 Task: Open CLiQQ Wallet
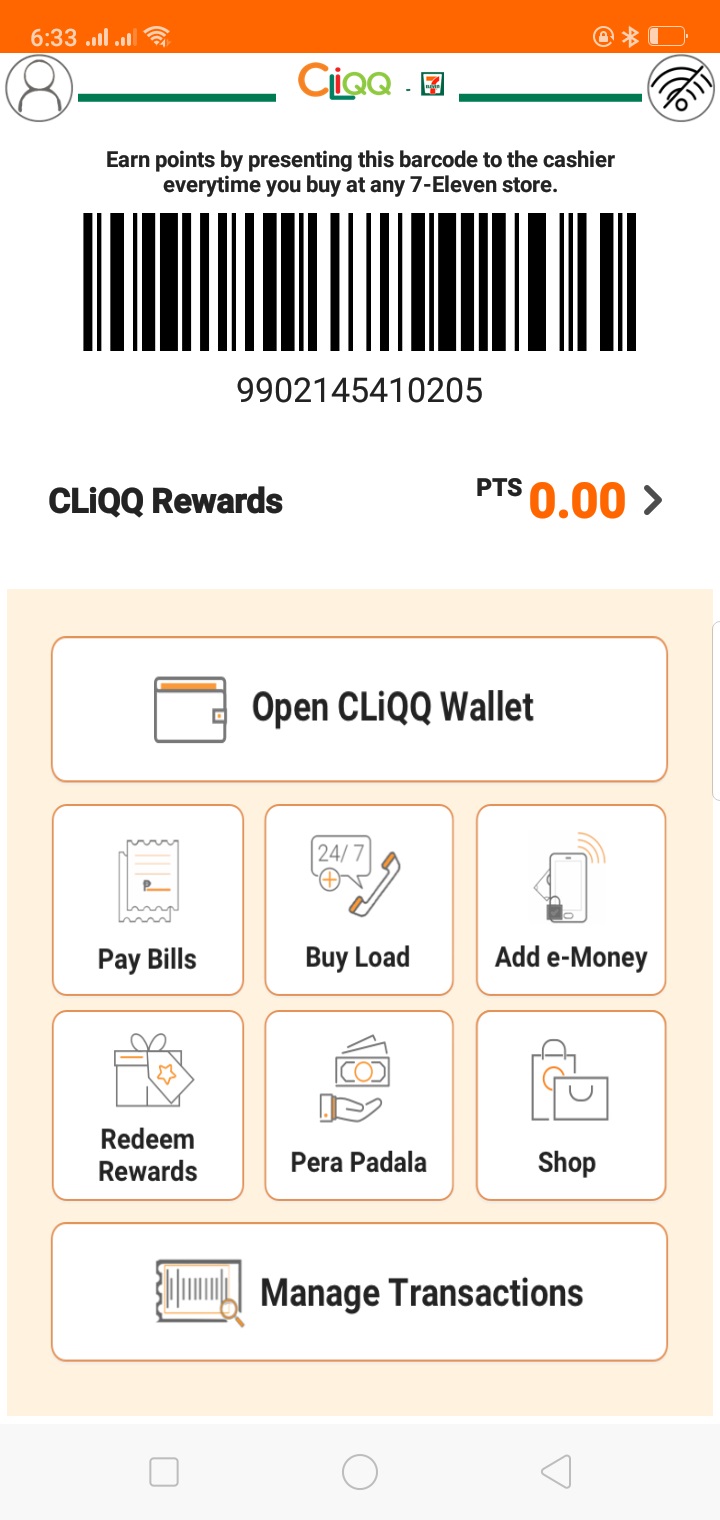(359, 708)
